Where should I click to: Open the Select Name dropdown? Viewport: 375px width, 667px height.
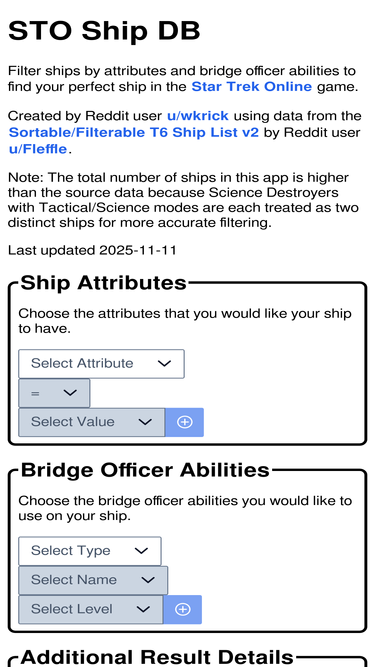tap(93, 580)
